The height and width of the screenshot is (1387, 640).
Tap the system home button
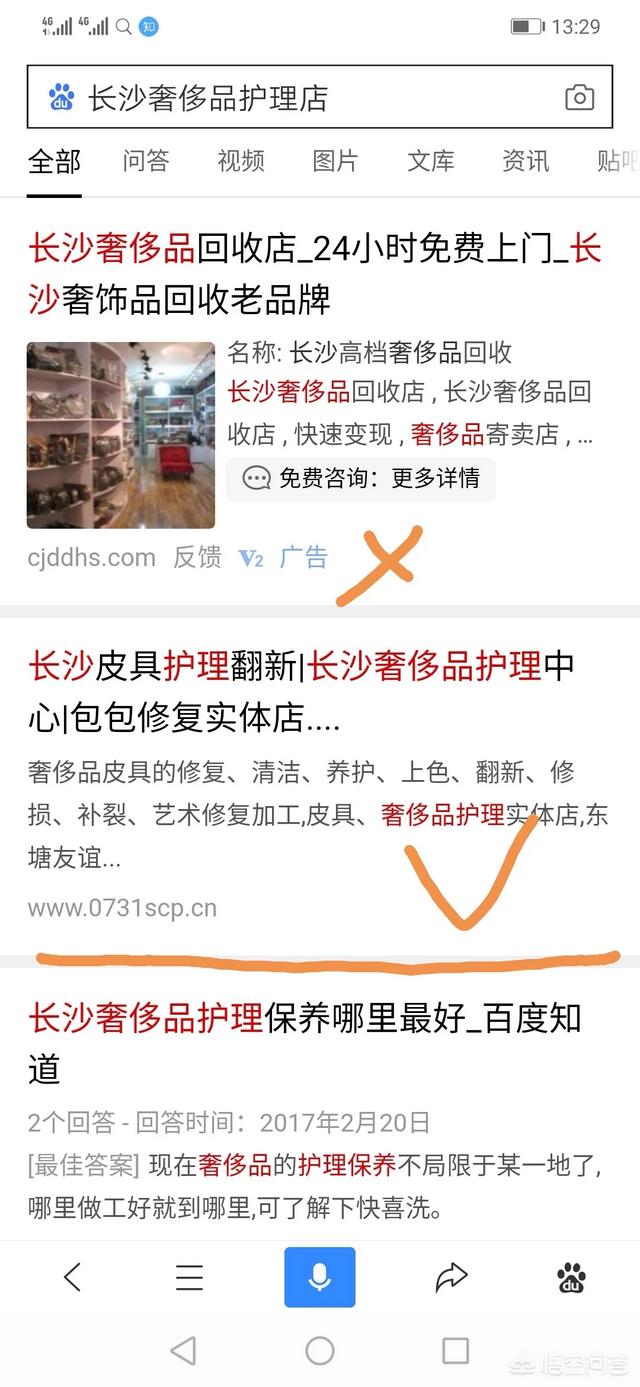(320, 1351)
